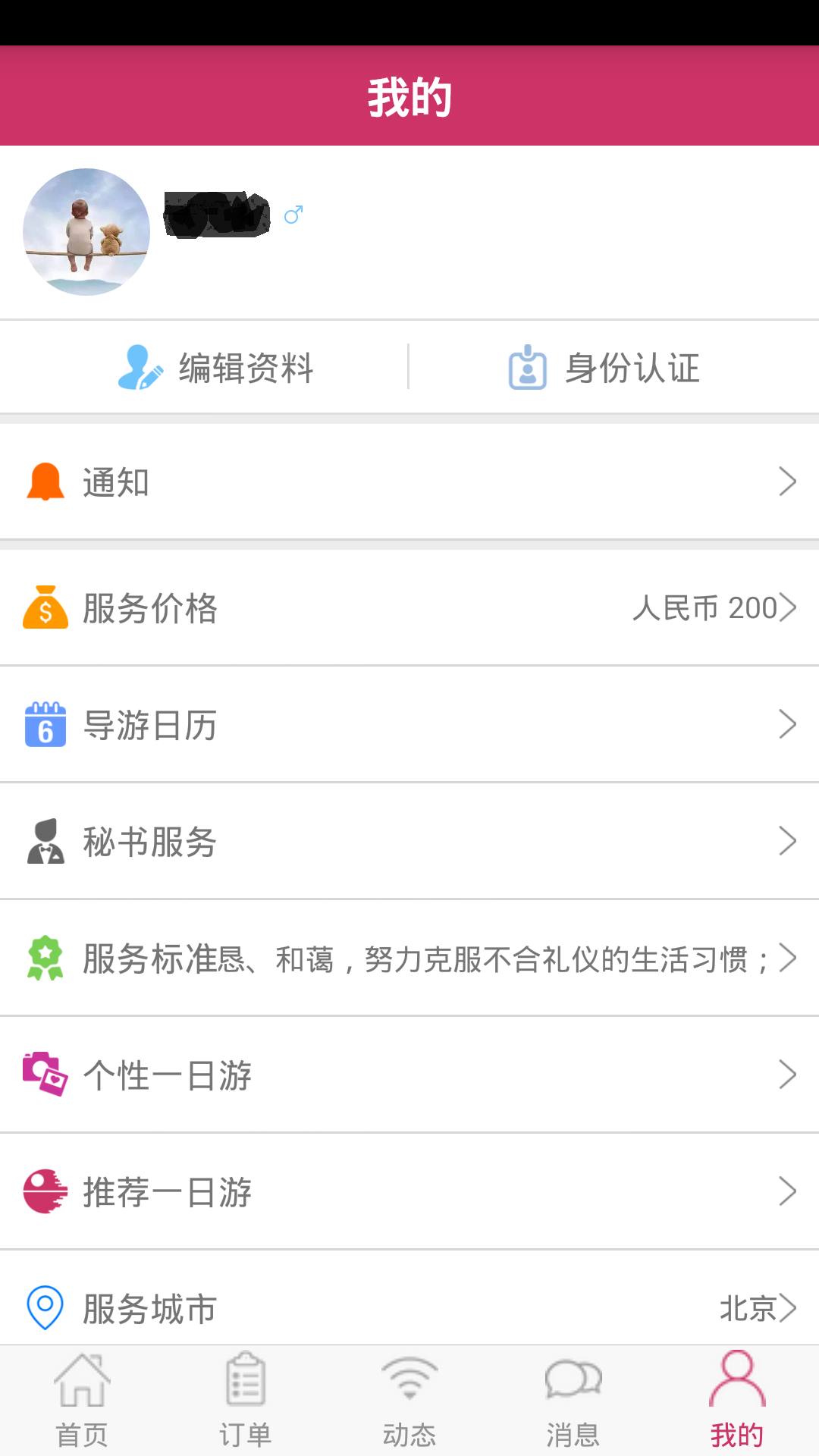Click the ID card icon beside 身份认证
Image resolution: width=819 pixels, height=1456 pixels.
527,367
